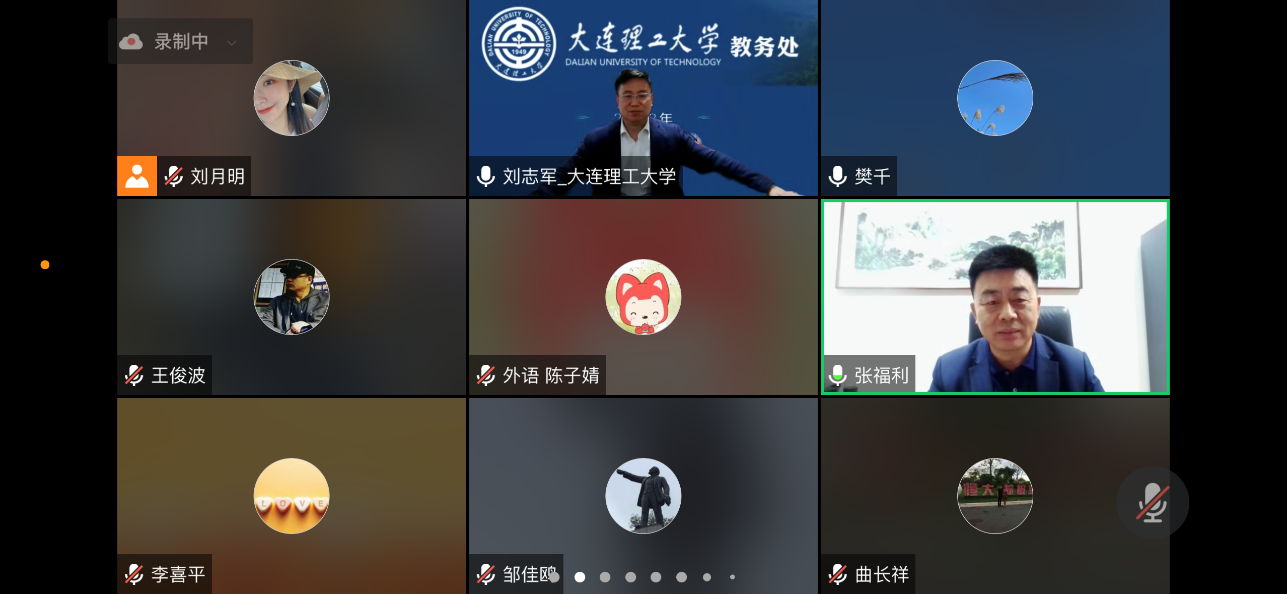Viewport: 1287px width, 594px height.
Task: Open 王俊波's participant tile
Action: coord(291,297)
